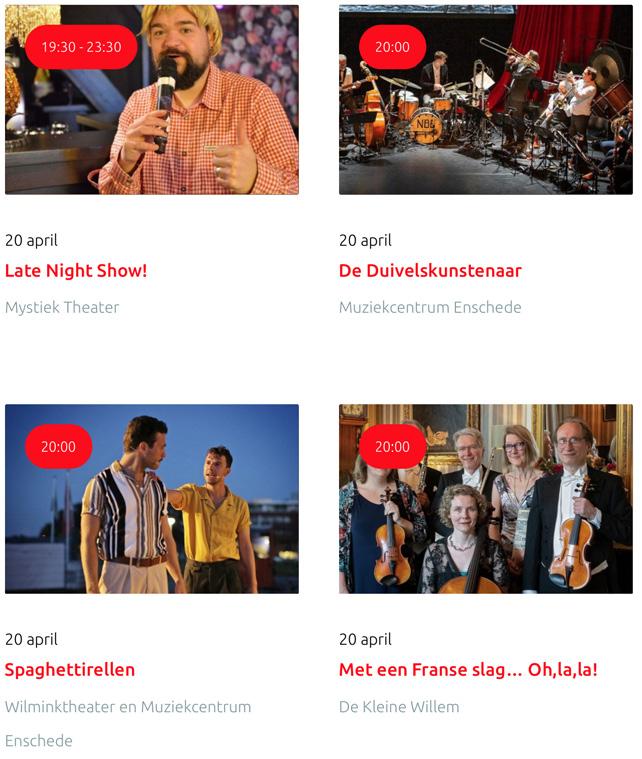Tap the De Duivelskunstenaar title link
Image resolution: width=642 pixels, height=759 pixels.
click(x=430, y=271)
